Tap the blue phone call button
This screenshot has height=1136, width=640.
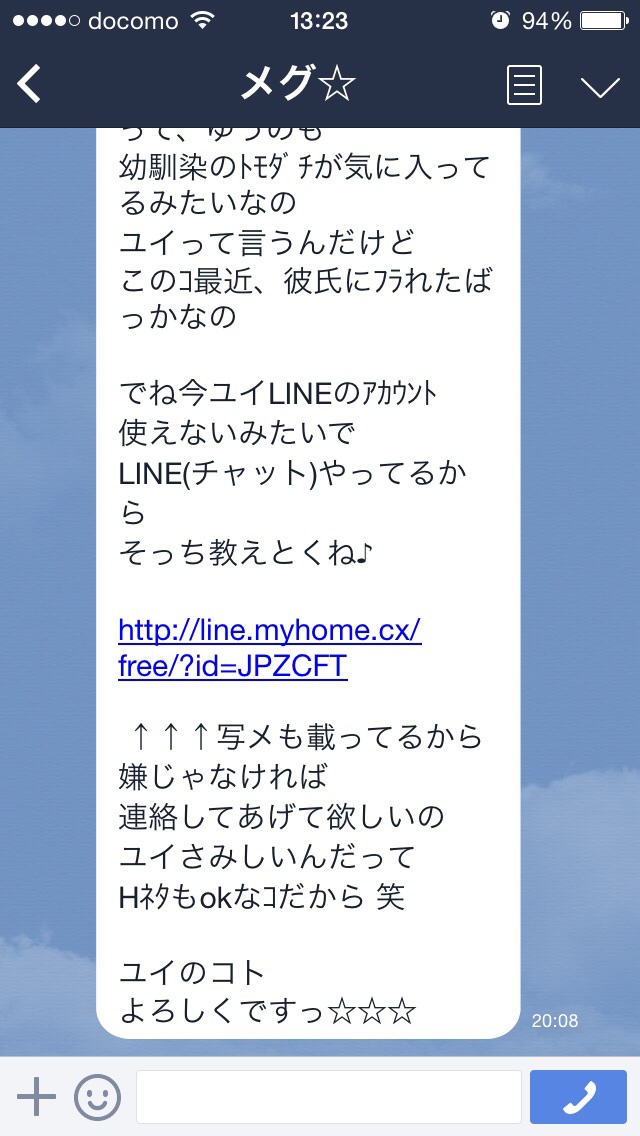pos(578,1097)
